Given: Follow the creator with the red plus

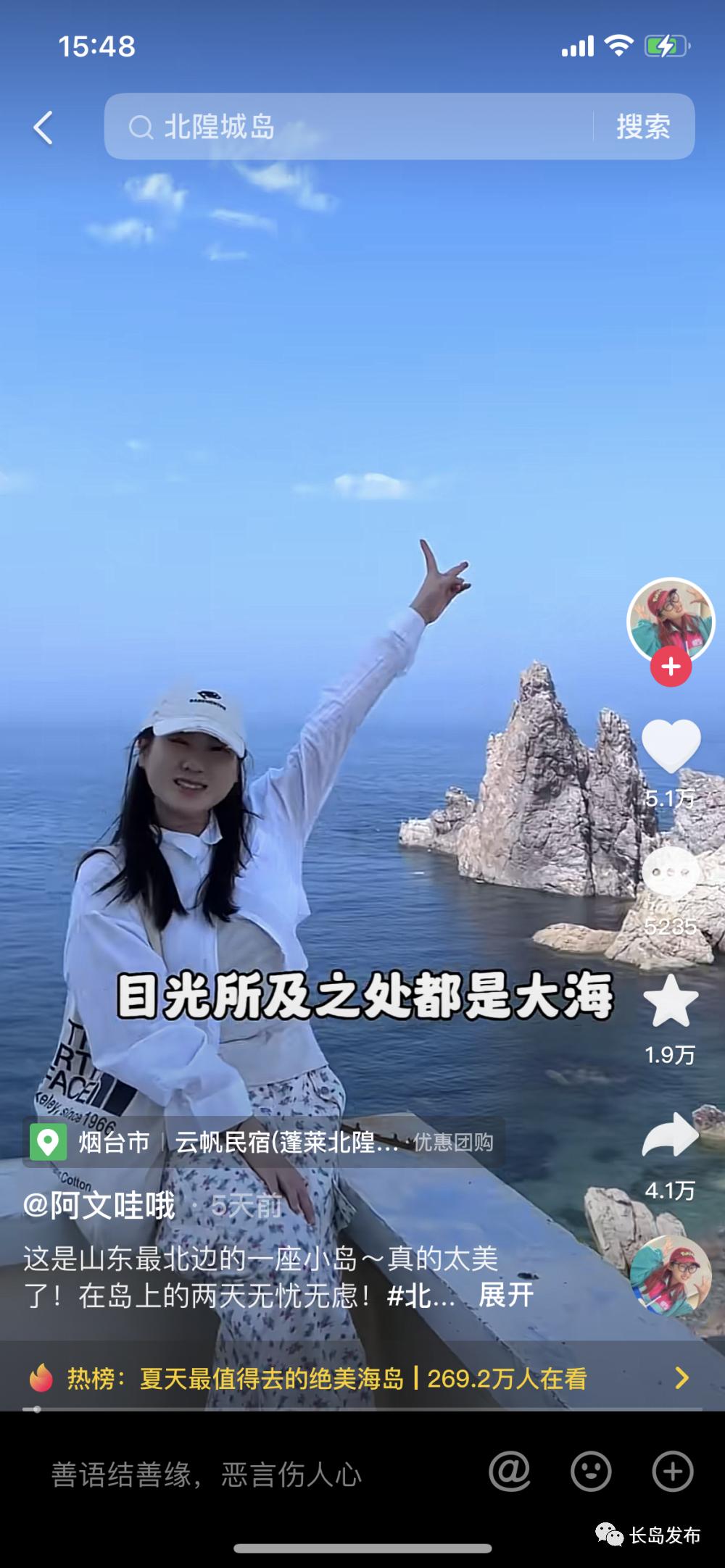Looking at the screenshot, I should tap(671, 667).
